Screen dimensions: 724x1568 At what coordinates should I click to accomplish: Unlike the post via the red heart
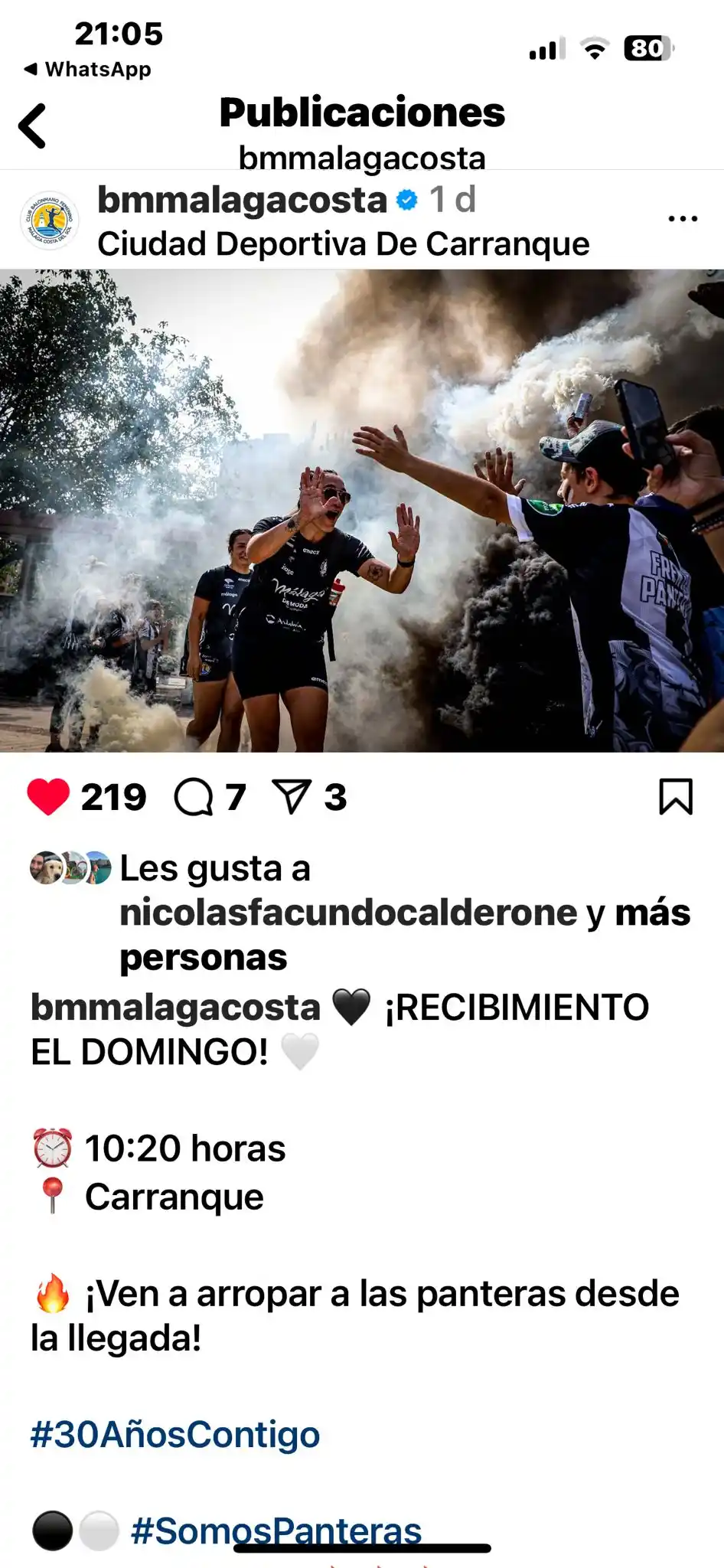coord(48,797)
